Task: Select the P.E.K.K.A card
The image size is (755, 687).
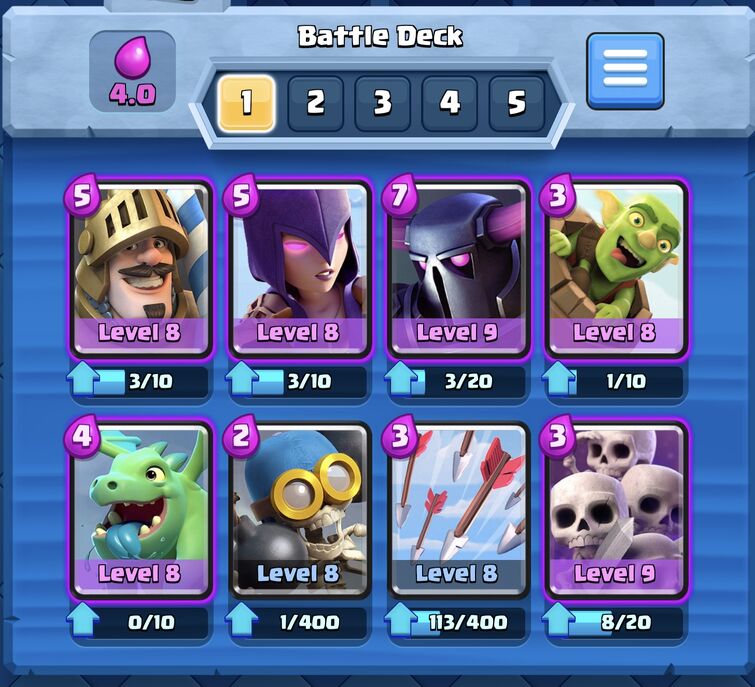Action: (458, 269)
